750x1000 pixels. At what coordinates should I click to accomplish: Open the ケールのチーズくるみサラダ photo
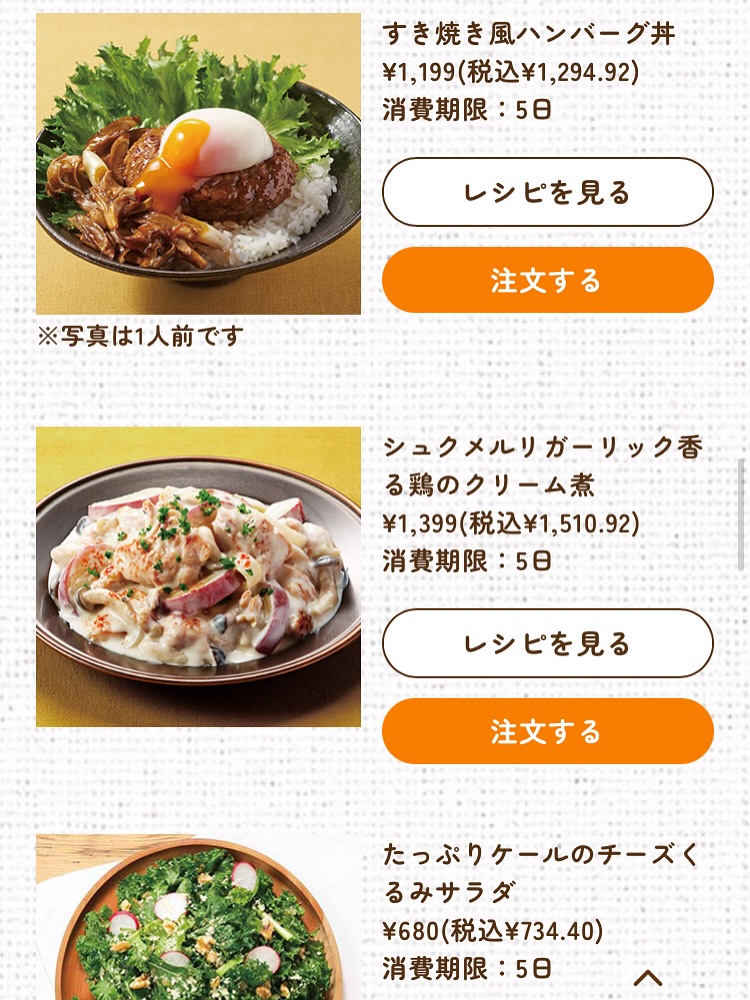point(198,918)
